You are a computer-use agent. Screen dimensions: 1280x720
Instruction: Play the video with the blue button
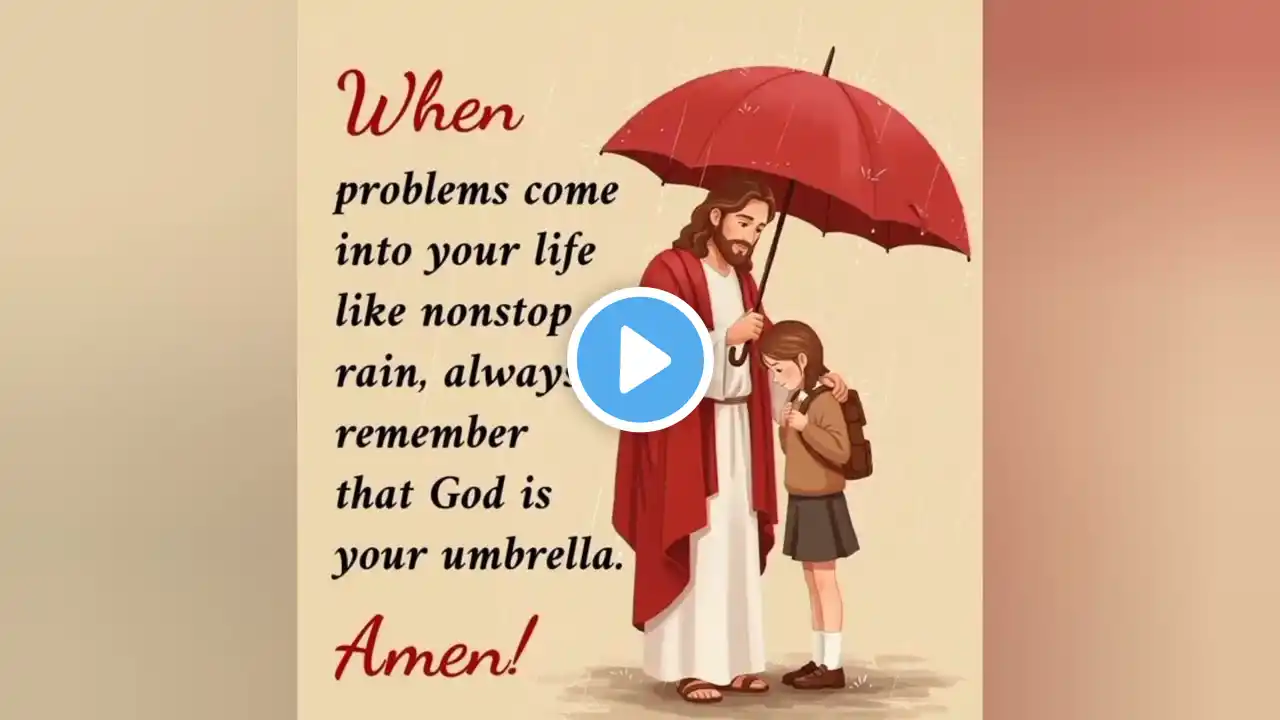coord(640,360)
